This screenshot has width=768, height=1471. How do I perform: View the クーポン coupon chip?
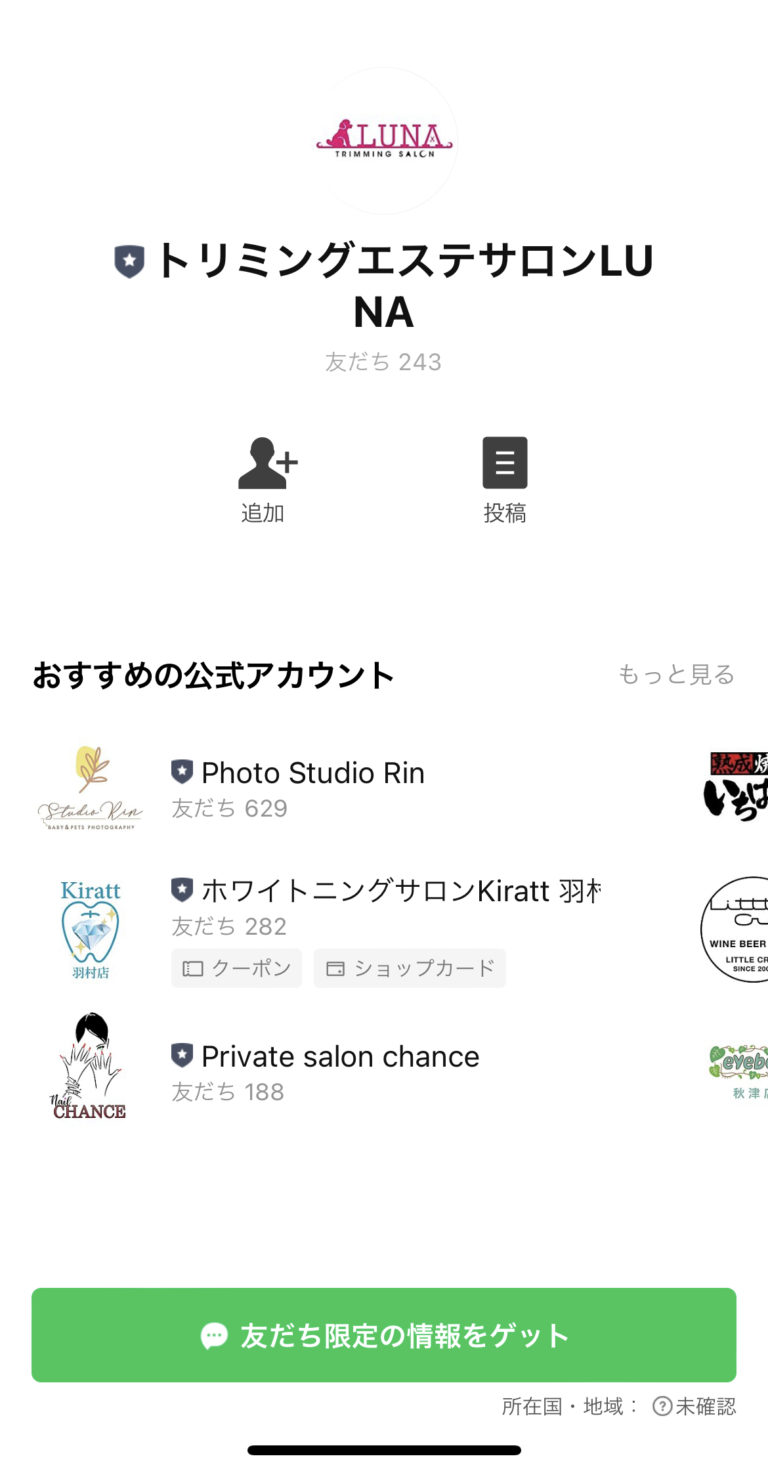click(x=237, y=968)
